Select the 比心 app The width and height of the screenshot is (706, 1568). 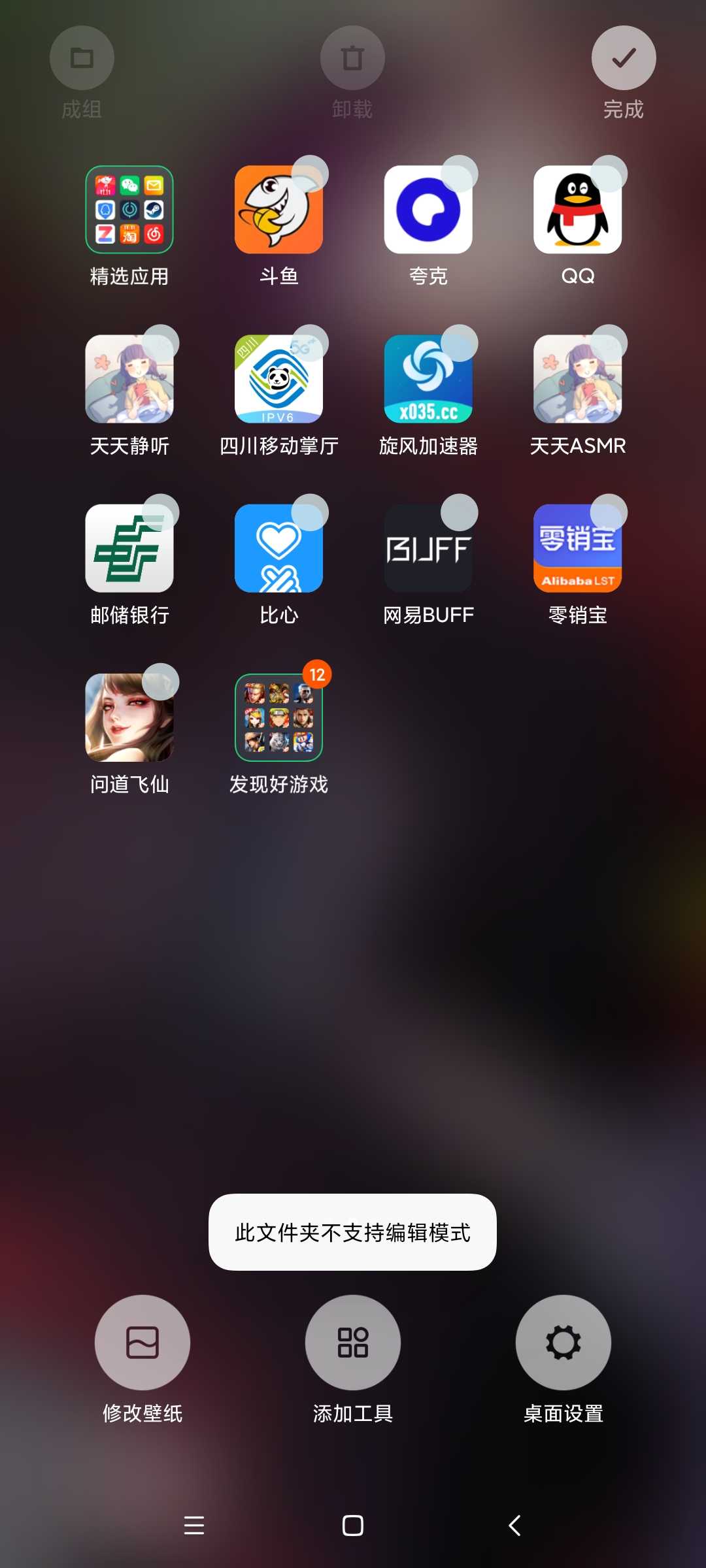[x=278, y=548]
